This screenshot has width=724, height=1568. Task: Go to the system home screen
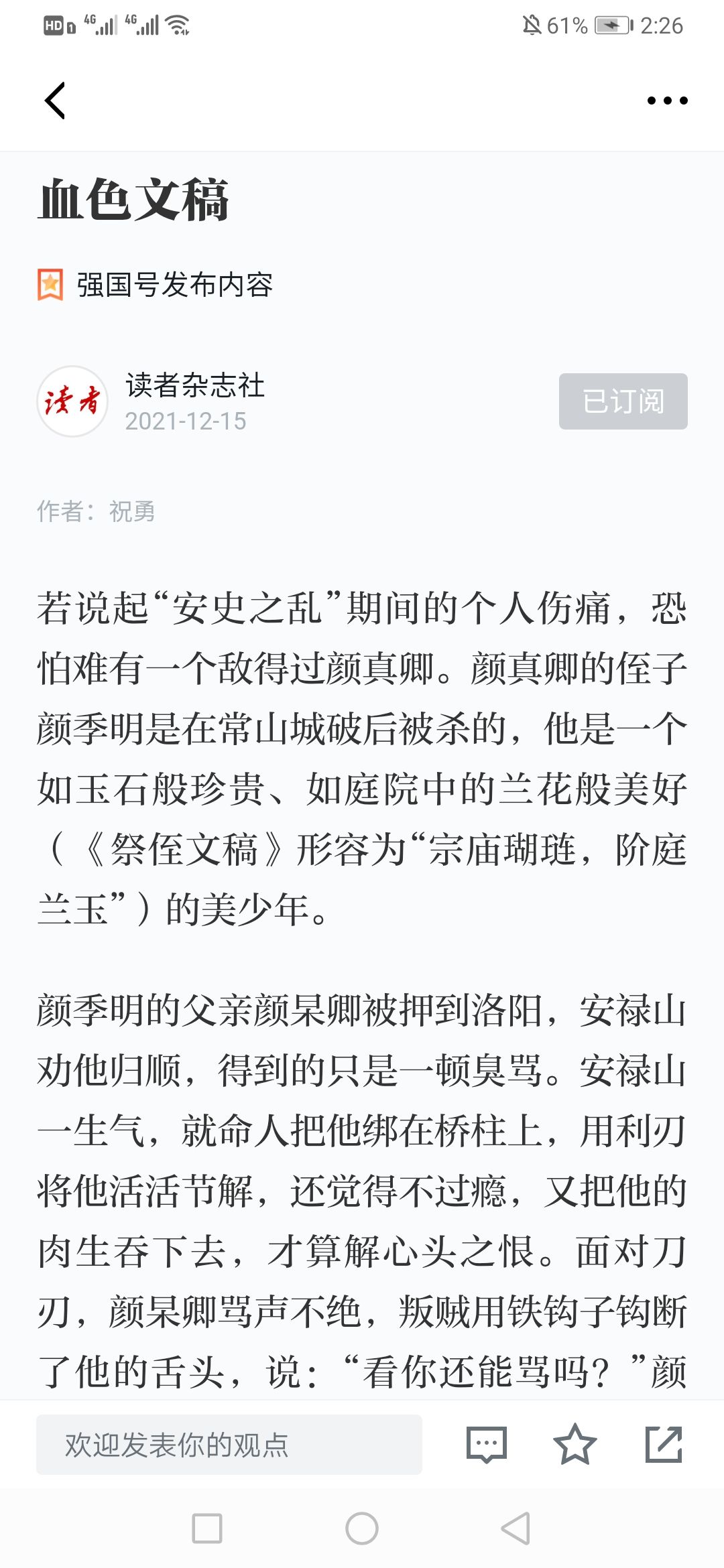tap(362, 1528)
